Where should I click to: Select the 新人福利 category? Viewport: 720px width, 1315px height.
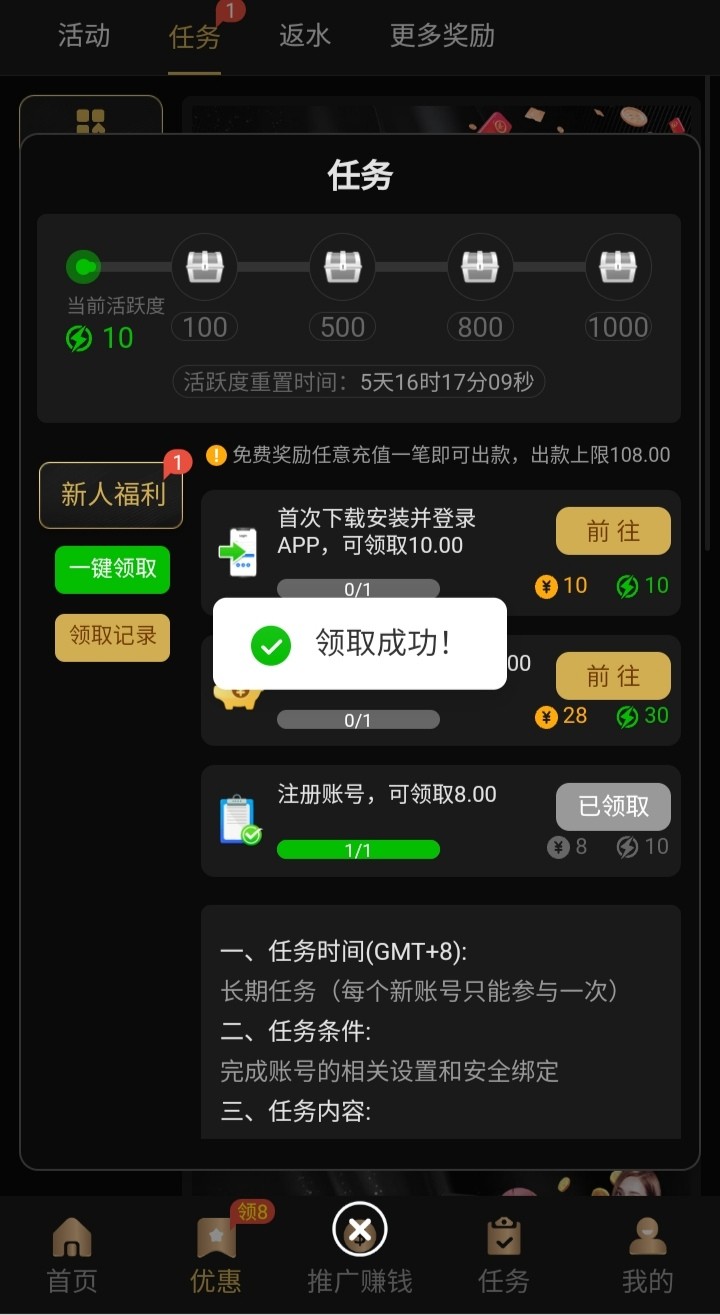[111, 494]
